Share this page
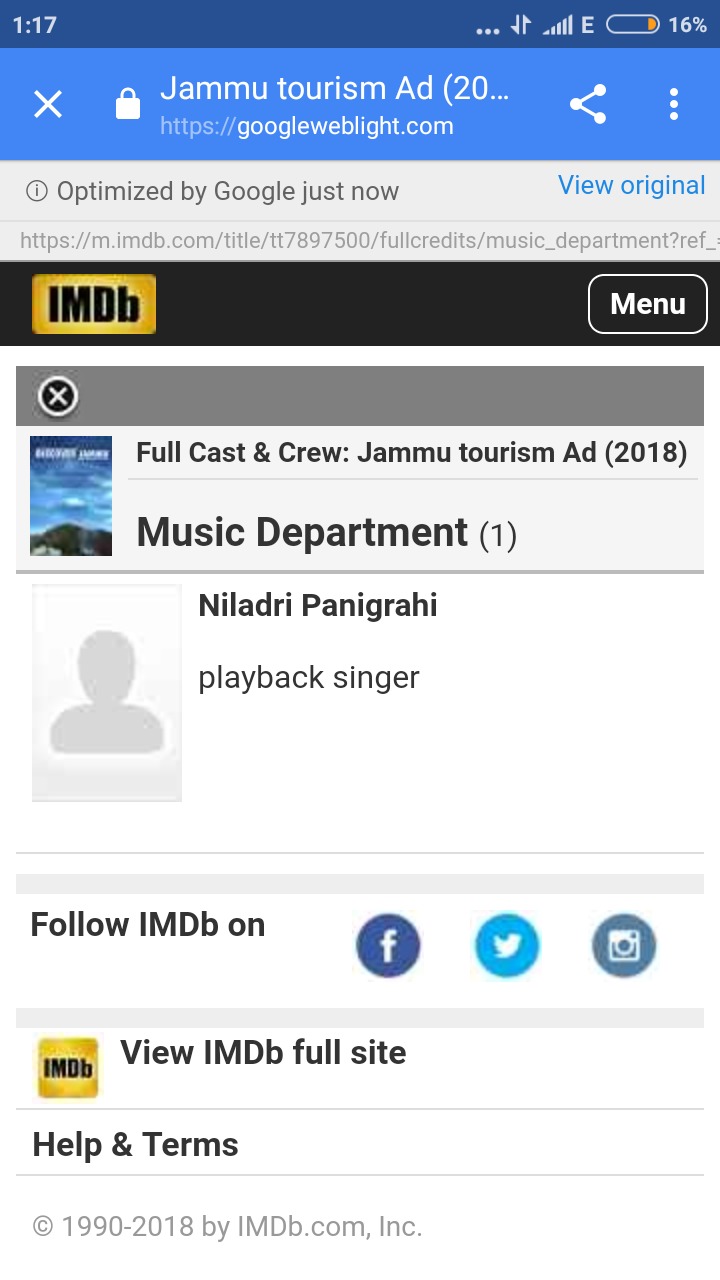Viewport: 720px width, 1280px height. [588, 104]
